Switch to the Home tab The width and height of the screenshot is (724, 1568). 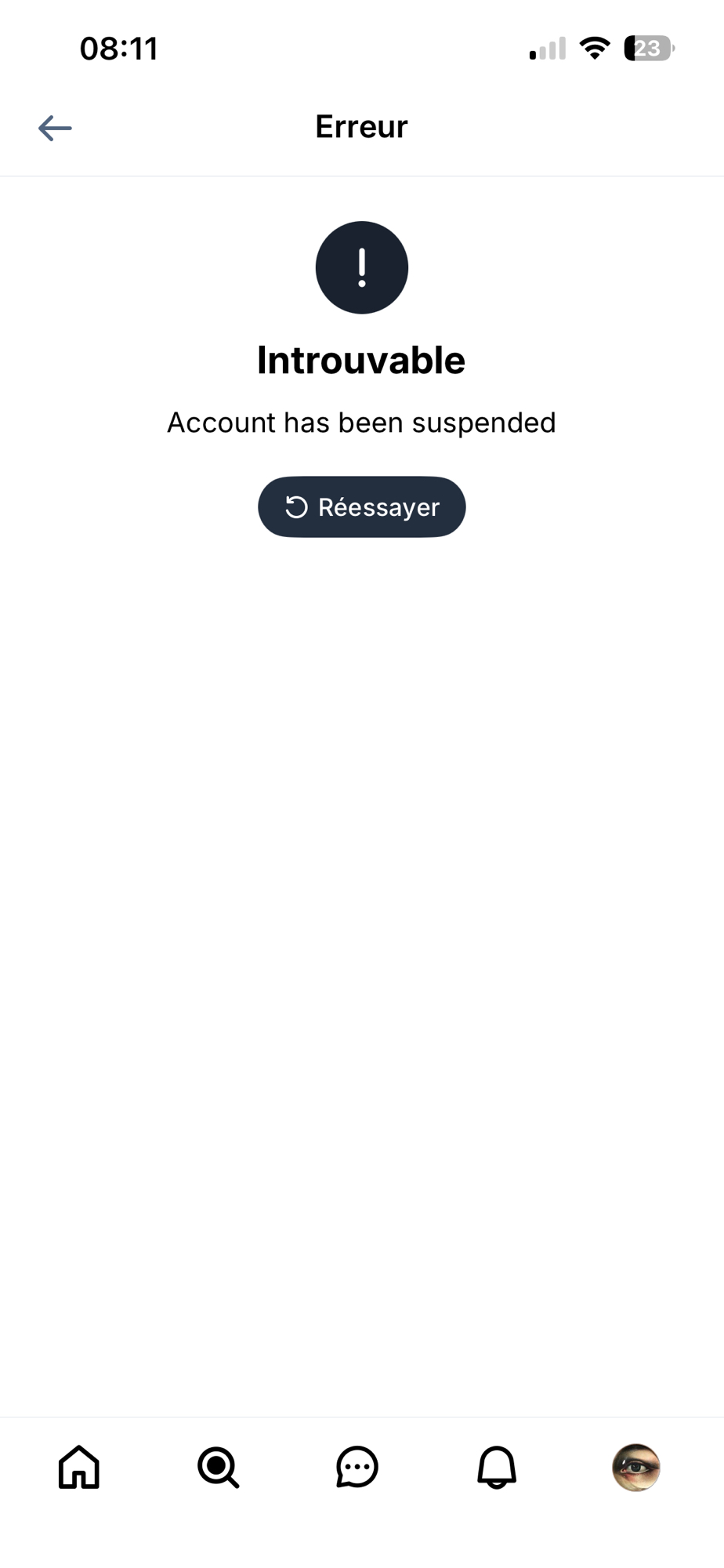pyautogui.click(x=79, y=1467)
